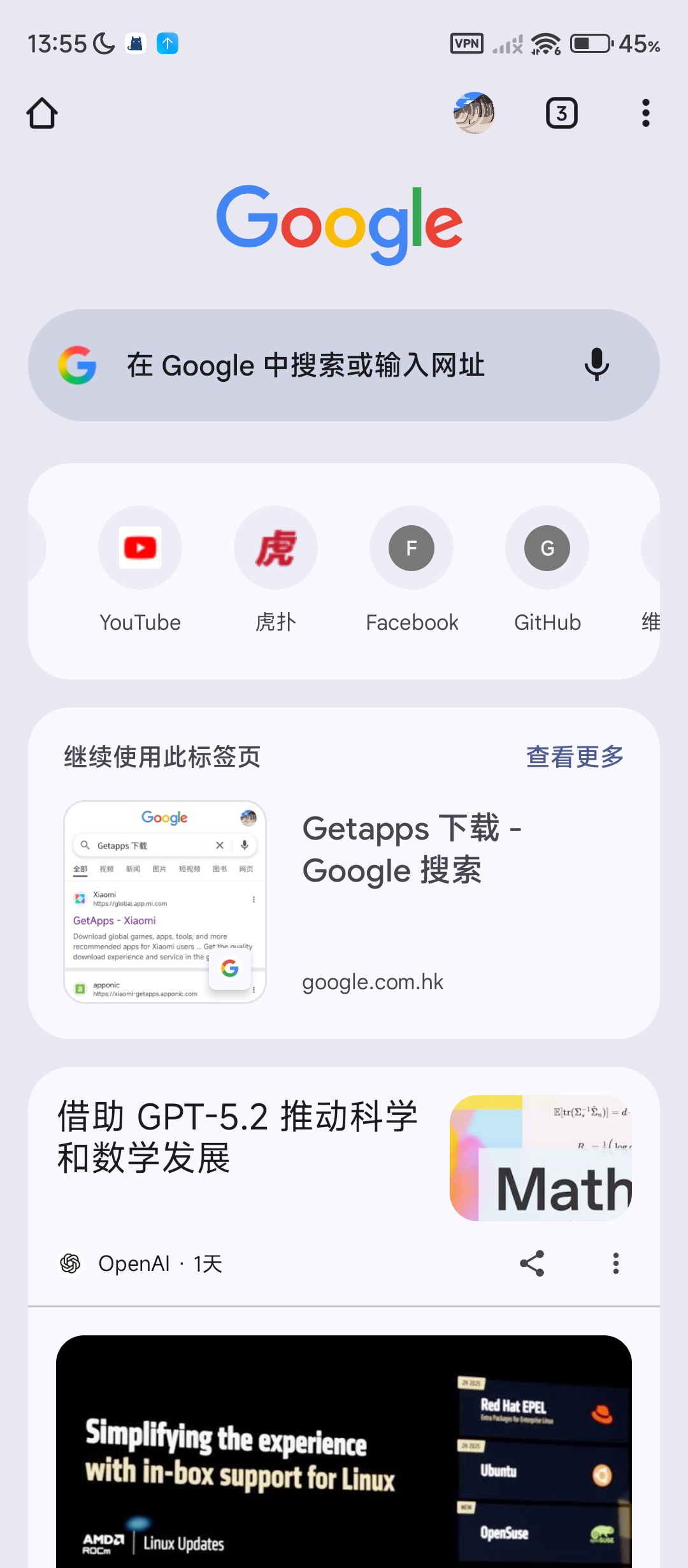This screenshot has height=1568, width=688.
Task: Go to the browser home page
Action: pyautogui.click(x=42, y=113)
